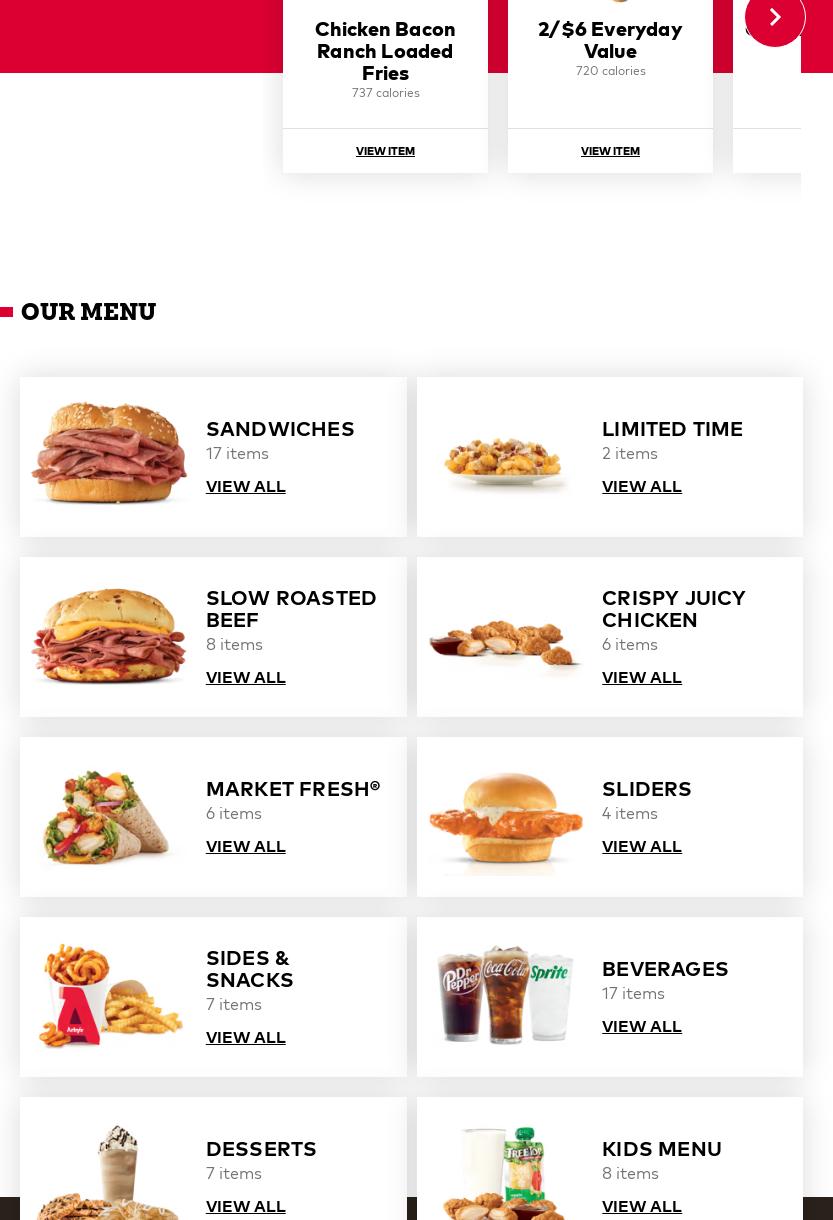Screen dimensions: 833x1220
Task: View all Slow Roasted Beef items
Action: [246, 678]
